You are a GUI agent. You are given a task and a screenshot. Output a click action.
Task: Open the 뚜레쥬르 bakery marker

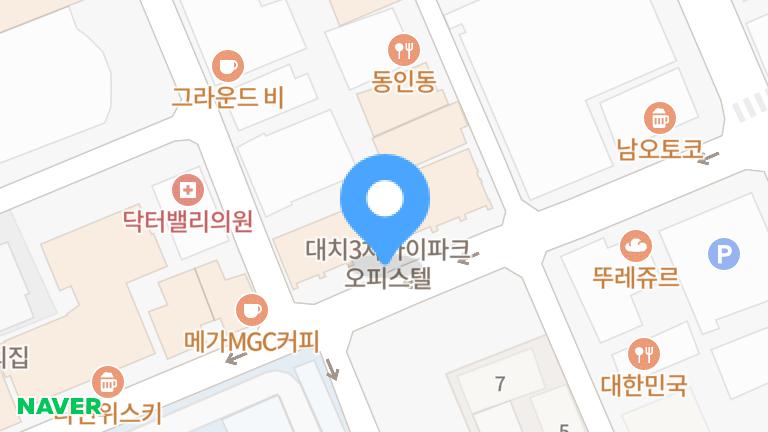636,246
